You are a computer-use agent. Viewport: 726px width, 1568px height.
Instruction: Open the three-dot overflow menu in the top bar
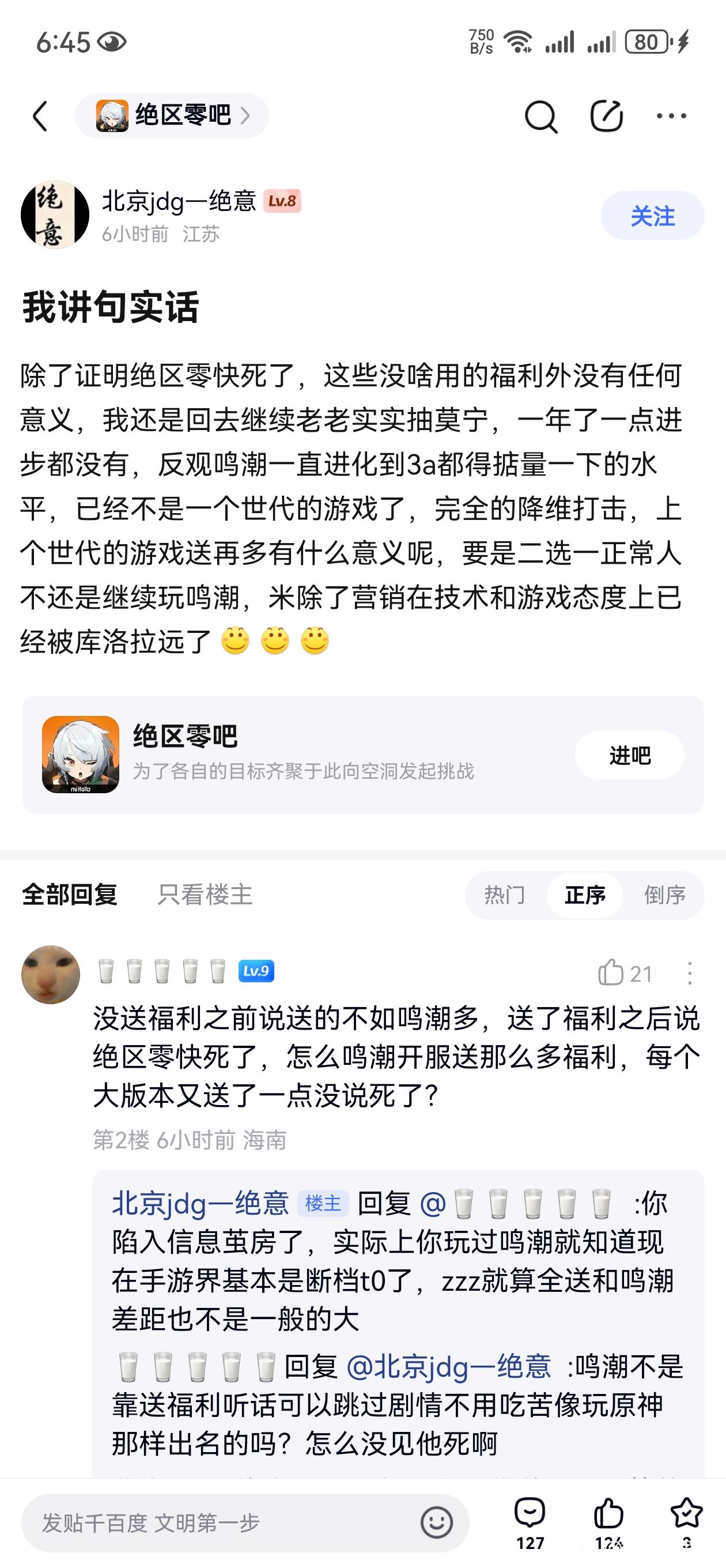671,116
